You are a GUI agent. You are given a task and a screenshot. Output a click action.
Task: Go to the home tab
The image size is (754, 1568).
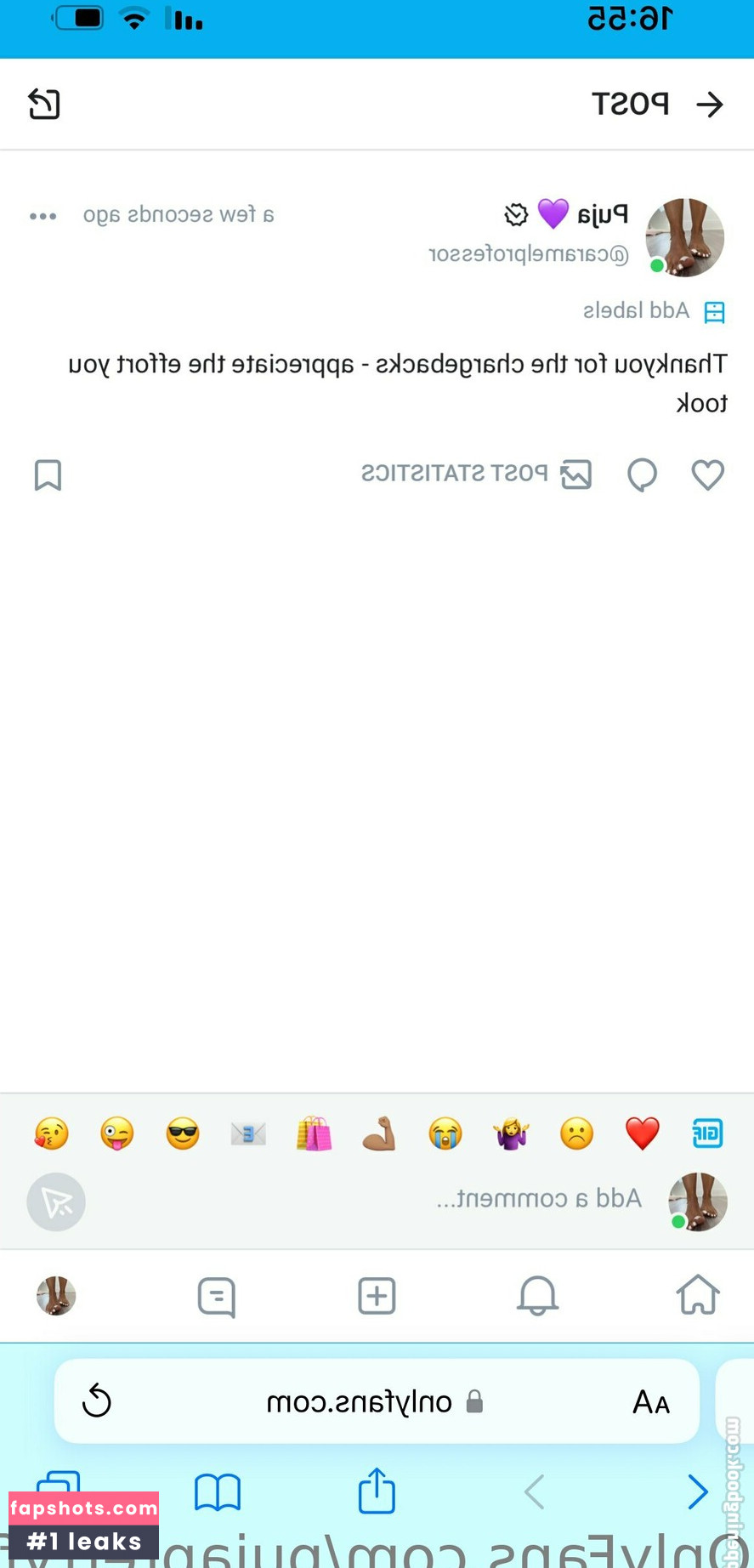click(698, 1295)
